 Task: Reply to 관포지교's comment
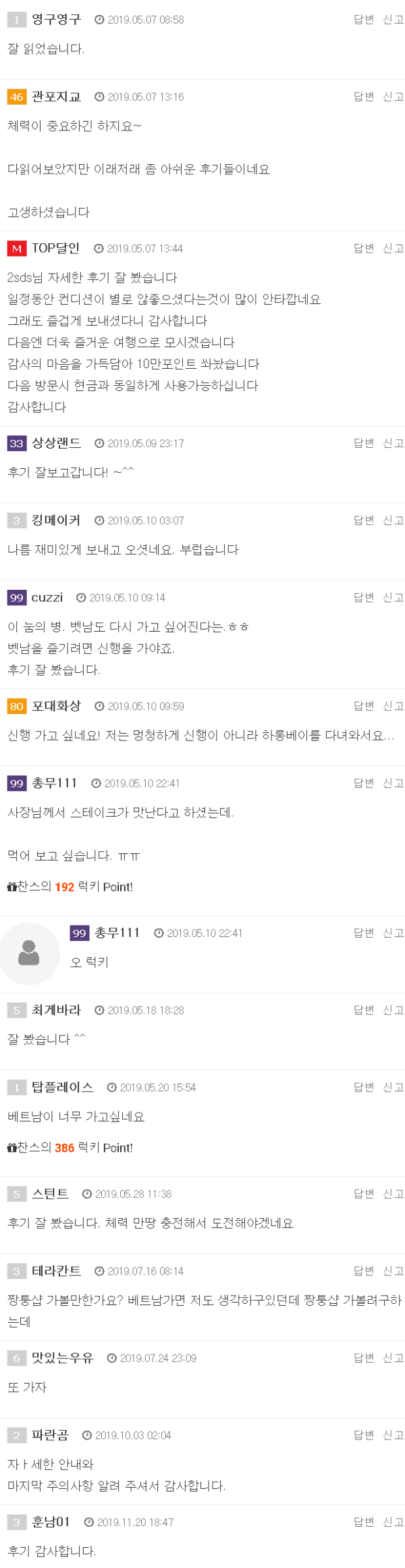(363, 97)
